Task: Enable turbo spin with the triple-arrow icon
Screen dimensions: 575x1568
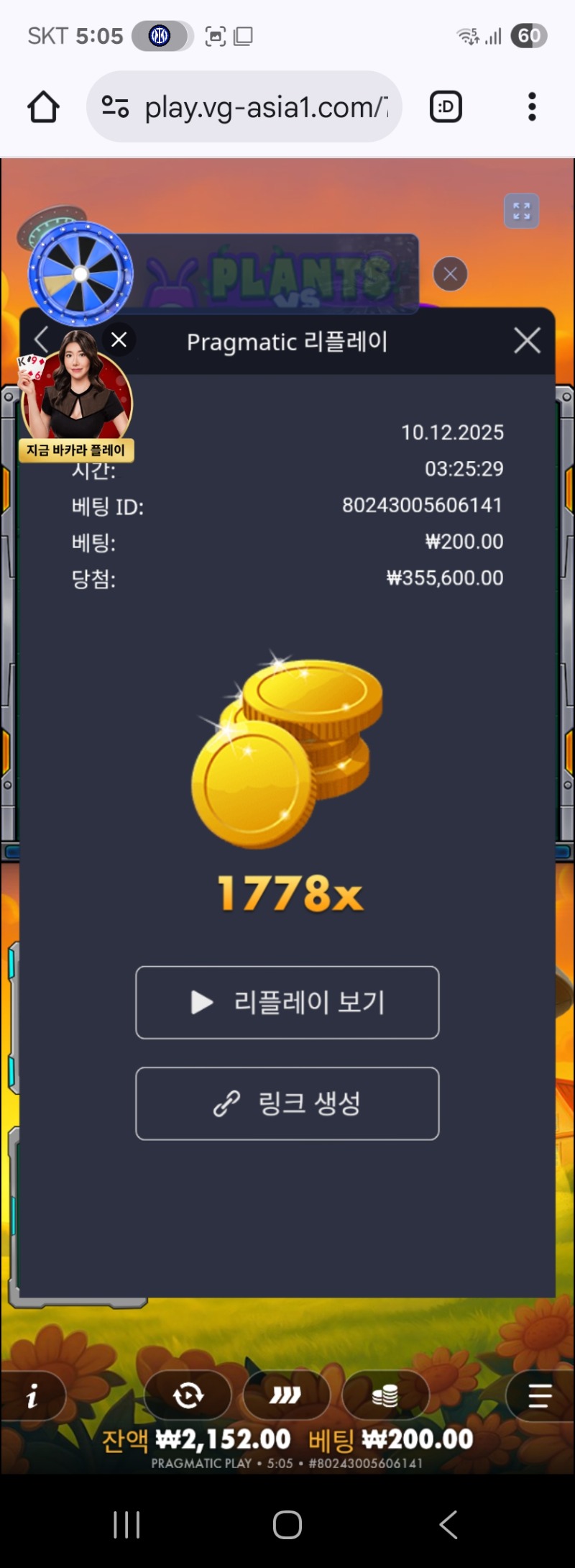Action: [286, 1395]
